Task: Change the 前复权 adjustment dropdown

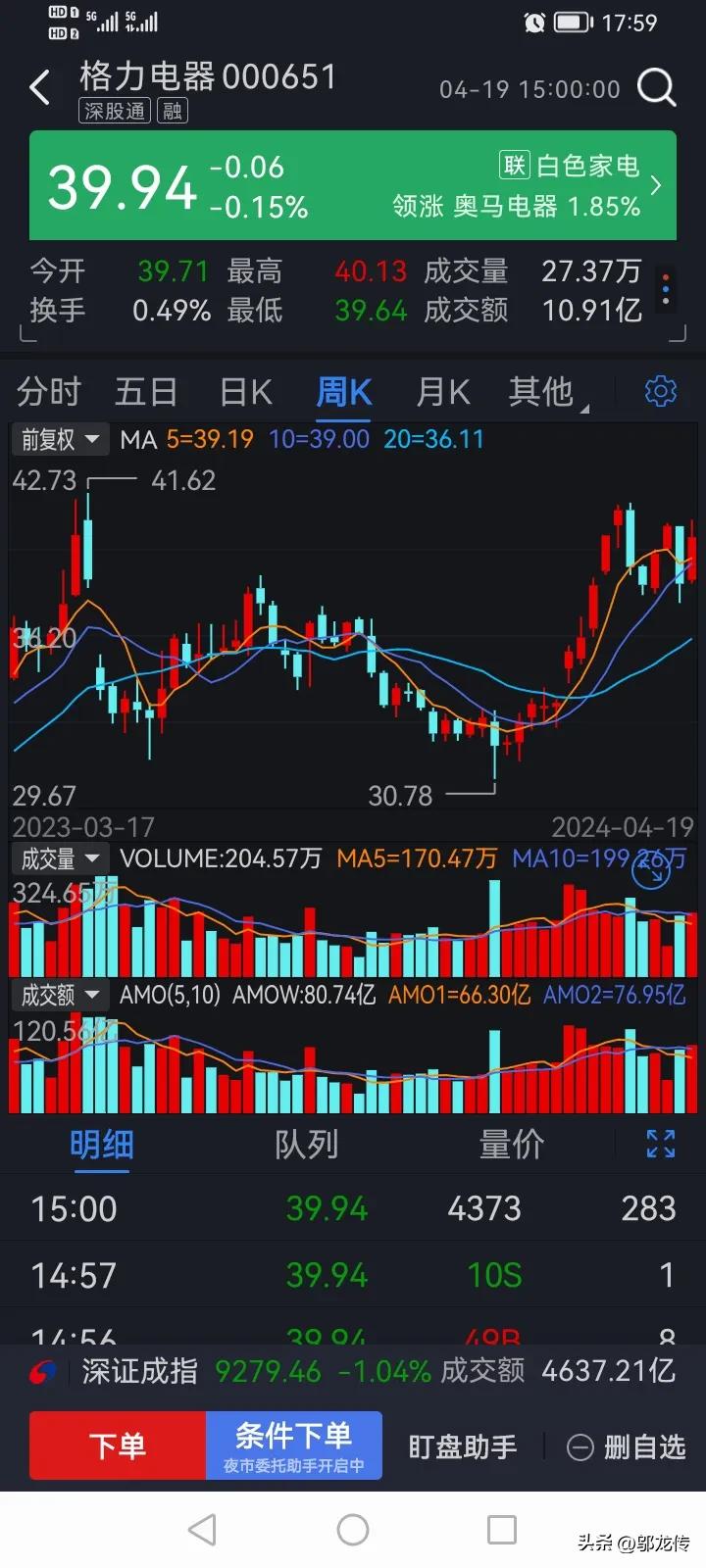Action: (x=60, y=440)
